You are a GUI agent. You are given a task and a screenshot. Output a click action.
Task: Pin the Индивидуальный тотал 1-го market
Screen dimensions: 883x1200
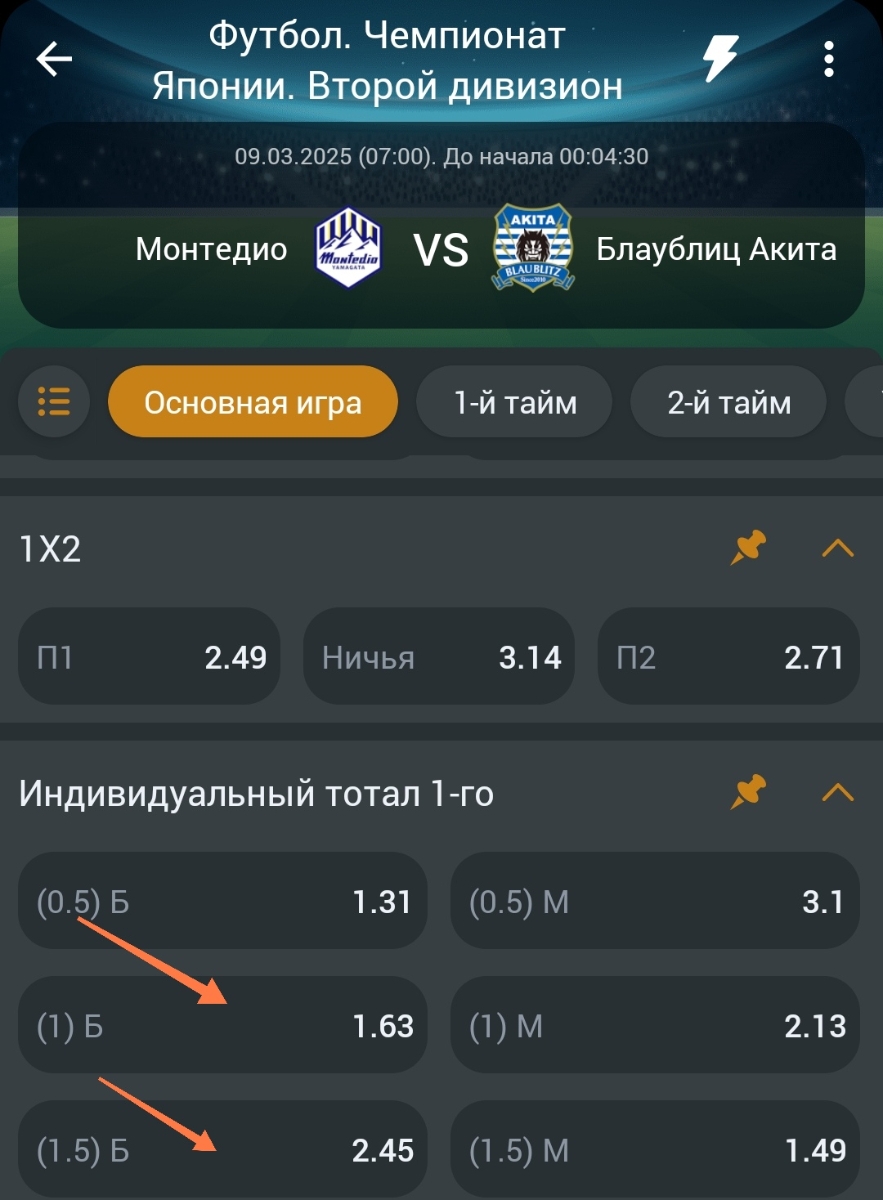point(747,793)
